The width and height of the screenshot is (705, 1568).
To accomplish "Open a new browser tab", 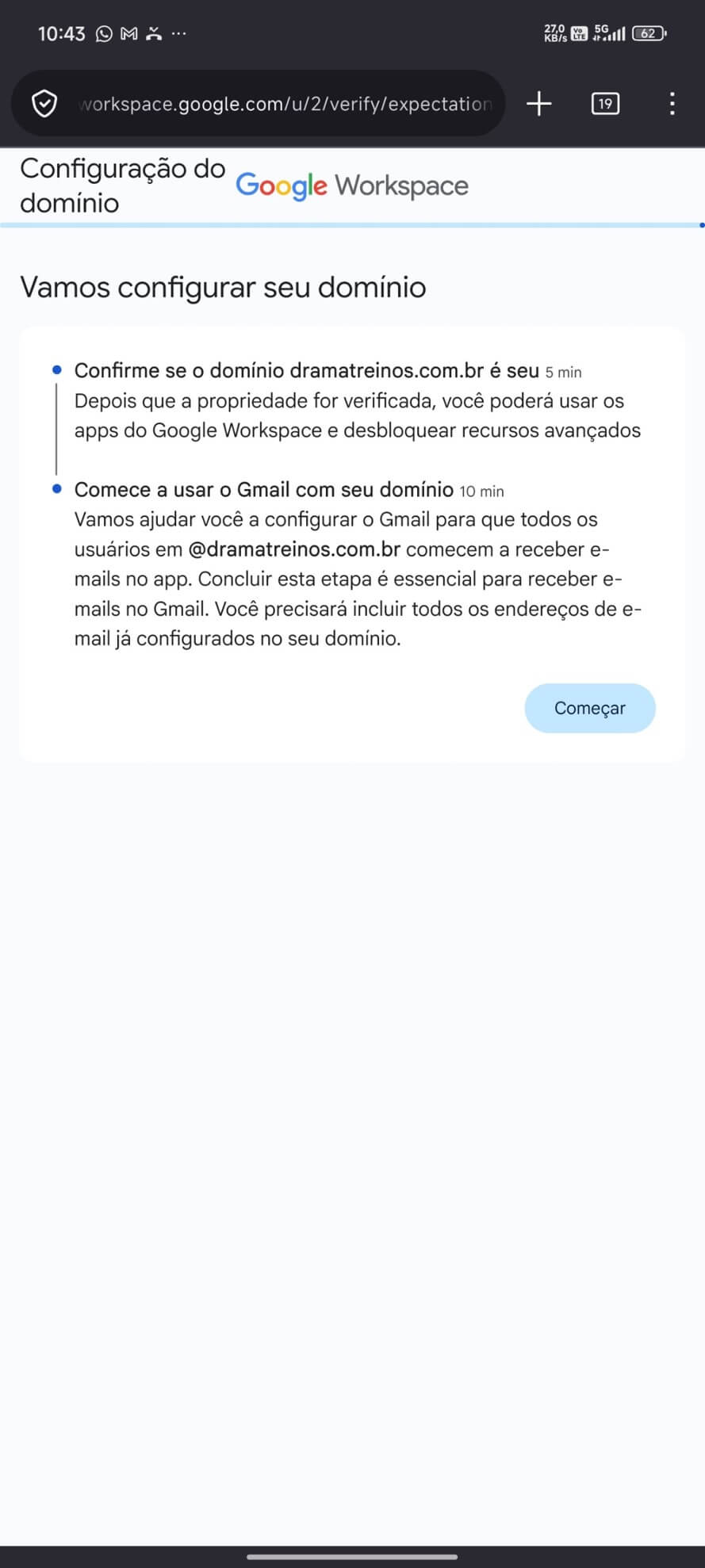I will 539,104.
